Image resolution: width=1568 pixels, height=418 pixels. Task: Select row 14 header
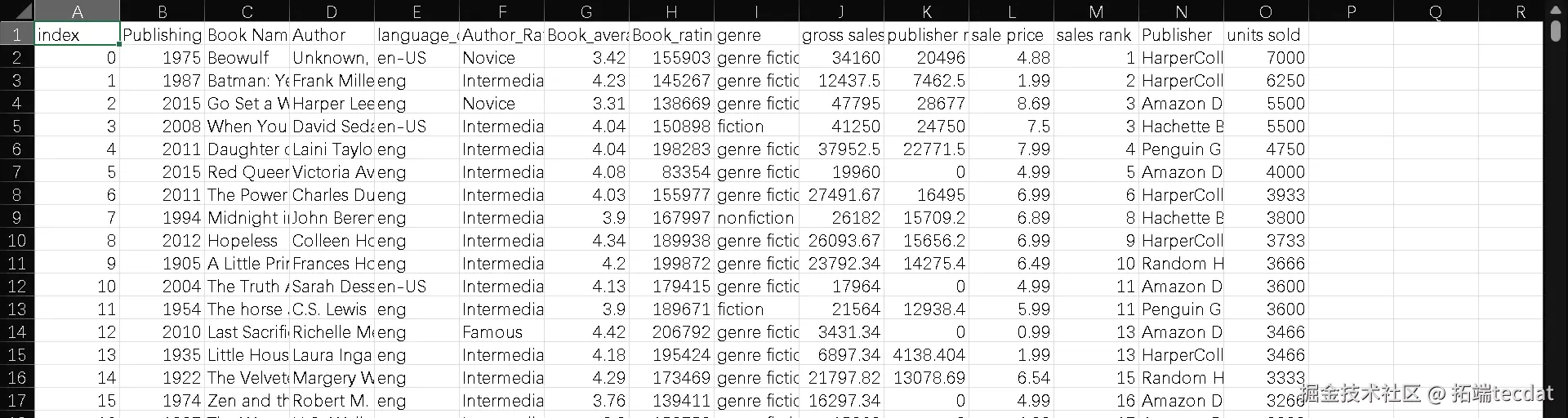coord(16,331)
